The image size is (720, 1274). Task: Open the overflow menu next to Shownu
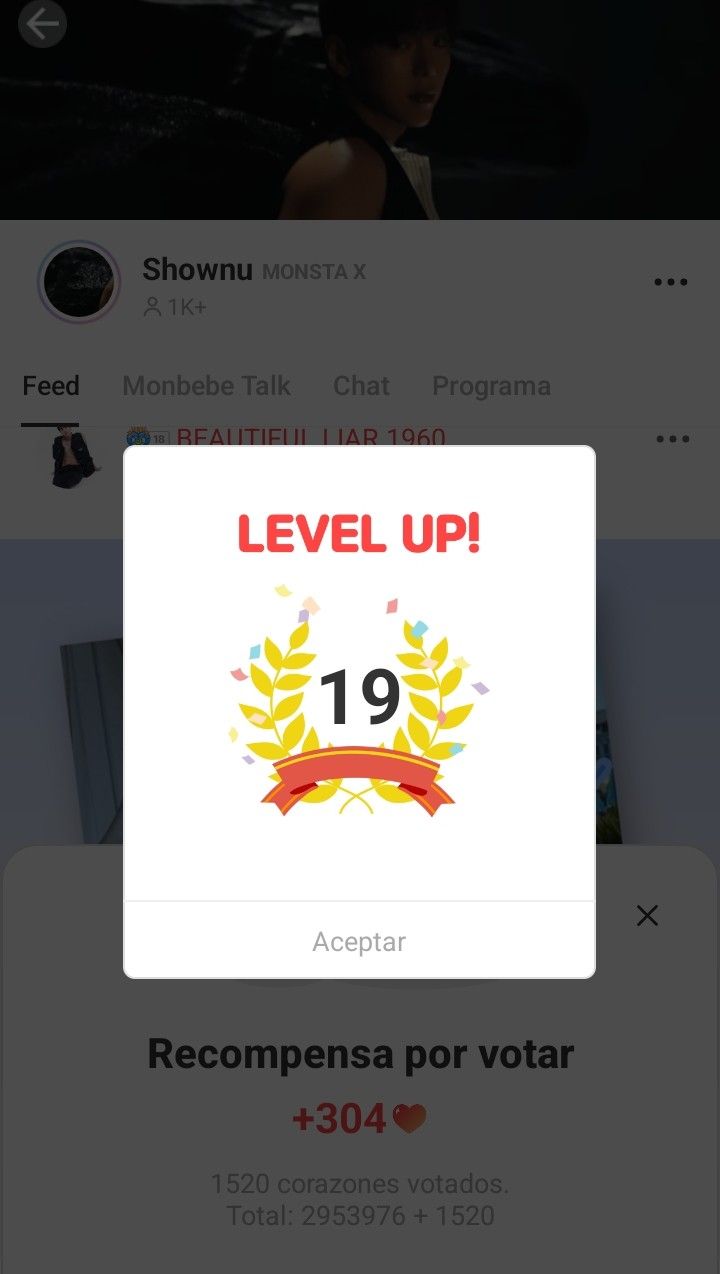(670, 282)
